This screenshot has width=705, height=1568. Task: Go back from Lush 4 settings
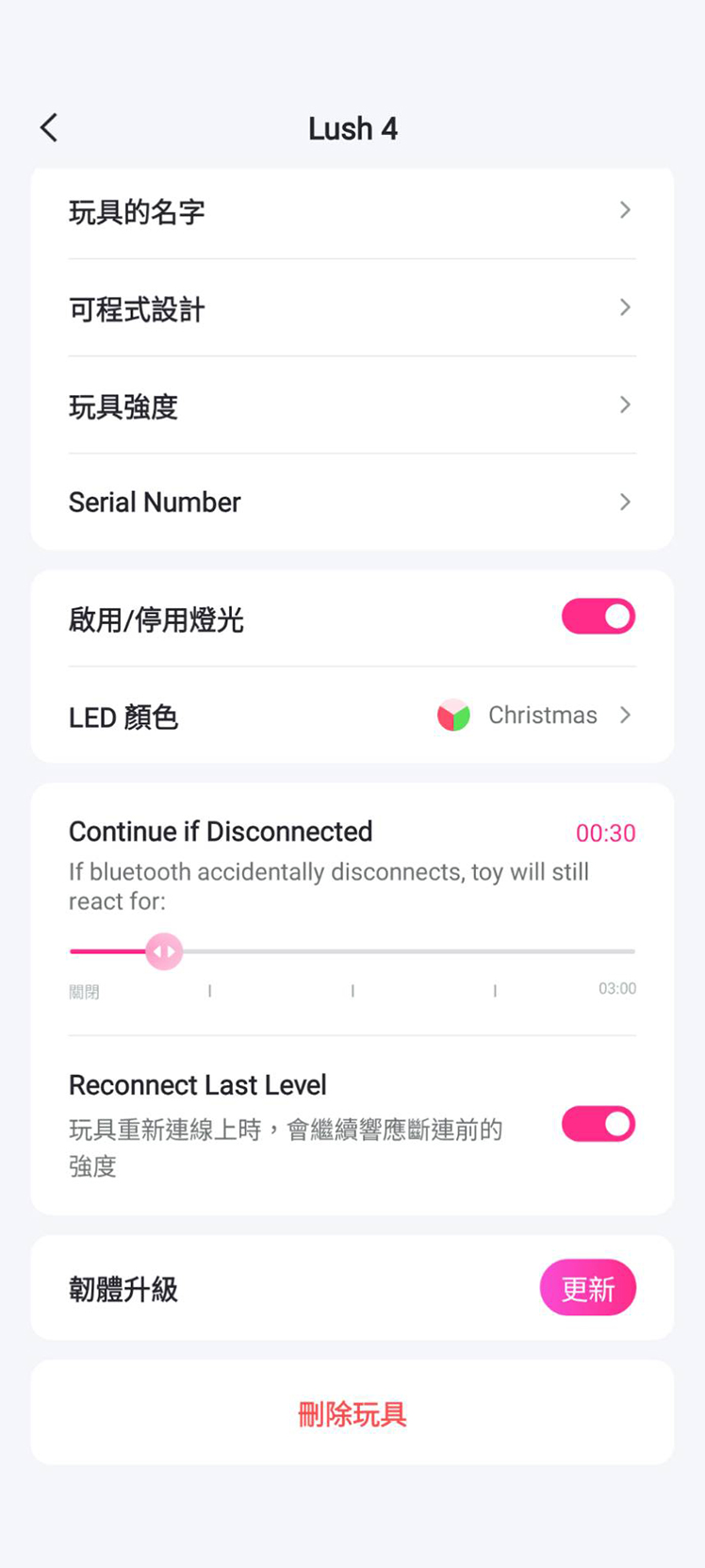pos(49,128)
